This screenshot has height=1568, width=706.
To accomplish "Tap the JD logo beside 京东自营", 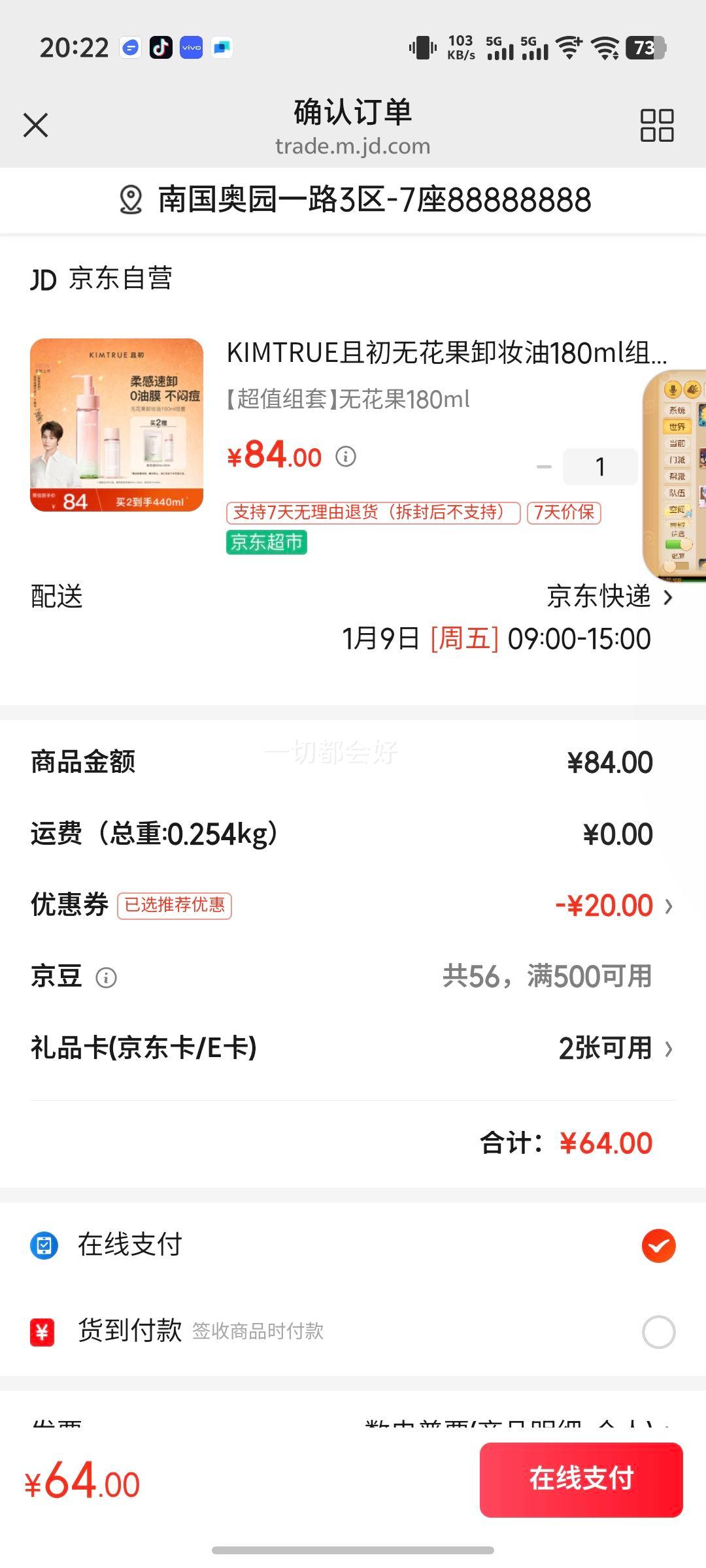I will click(42, 278).
